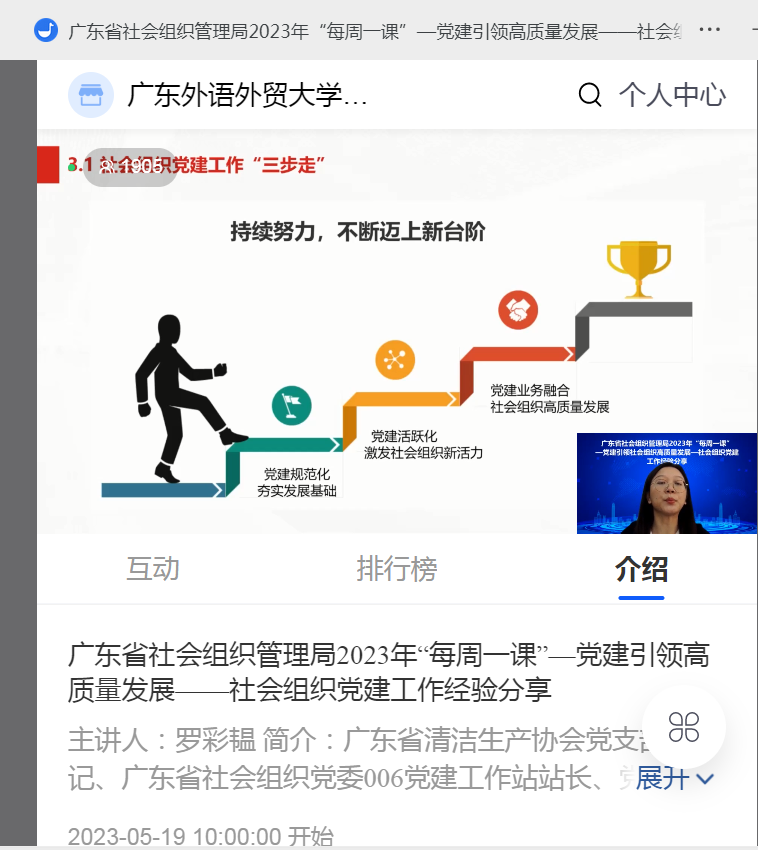758x850 pixels.
Task: Switch to the 互动 tab
Action: point(153,569)
